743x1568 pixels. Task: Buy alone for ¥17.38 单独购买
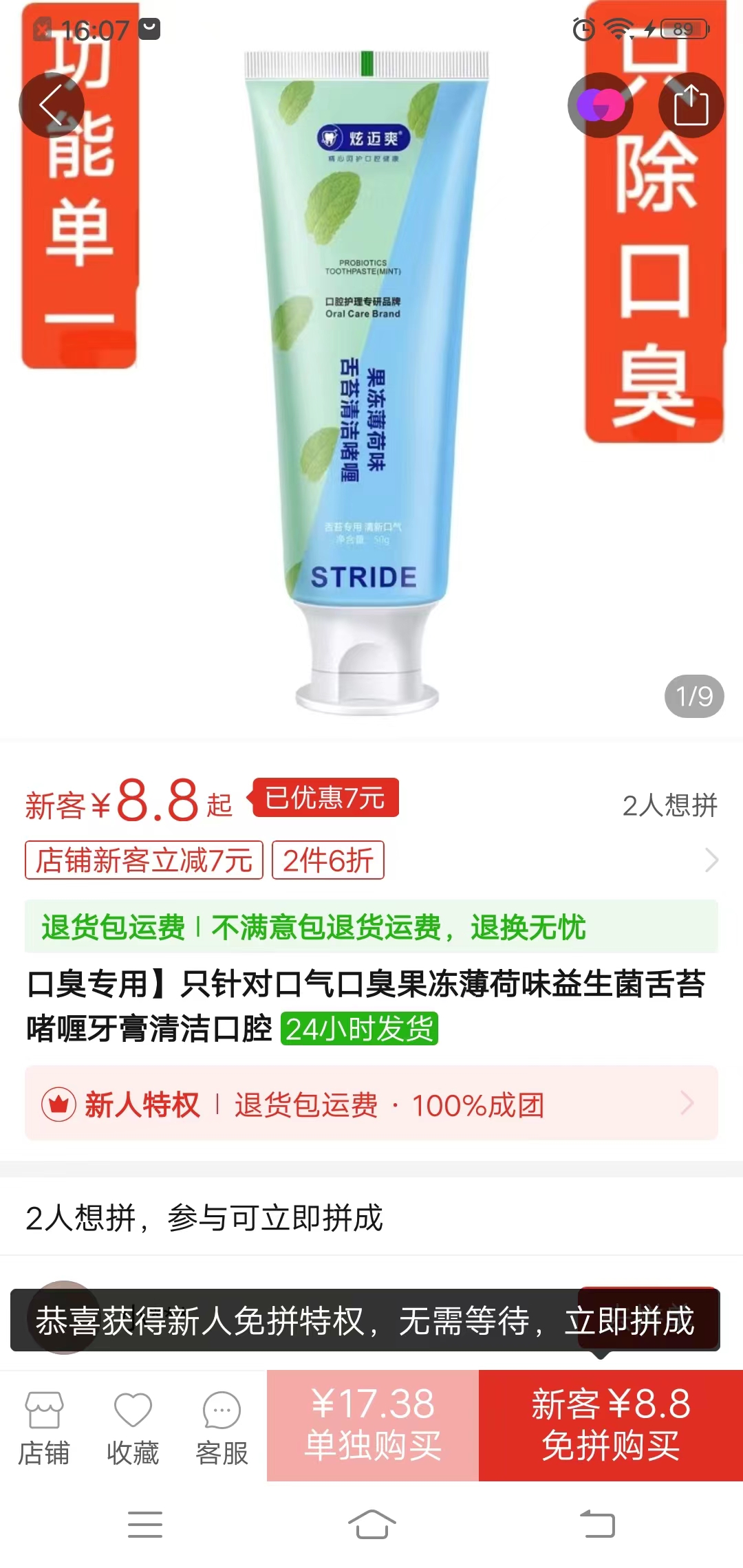click(x=372, y=1425)
